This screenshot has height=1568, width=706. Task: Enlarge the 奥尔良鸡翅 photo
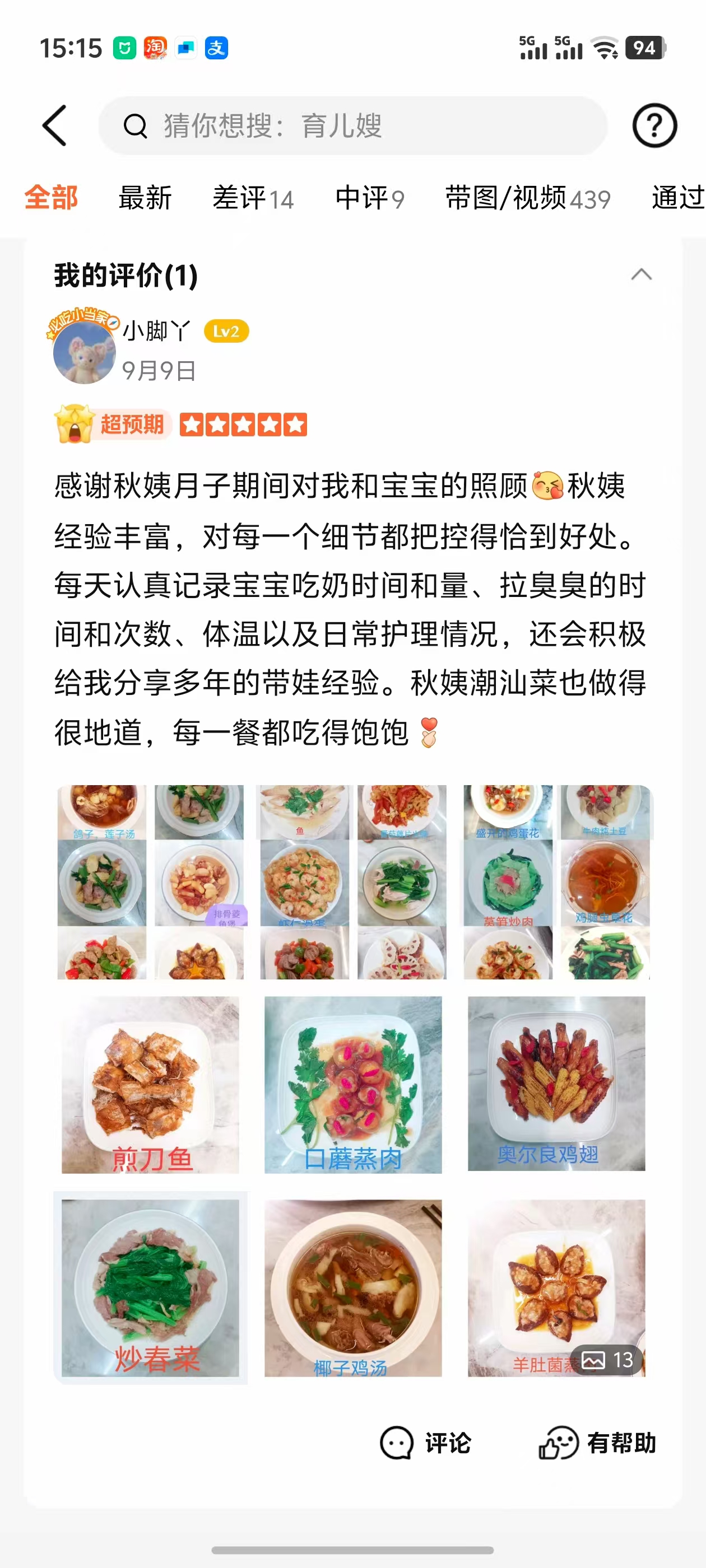pyautogui.click(x=556, y=1083)
